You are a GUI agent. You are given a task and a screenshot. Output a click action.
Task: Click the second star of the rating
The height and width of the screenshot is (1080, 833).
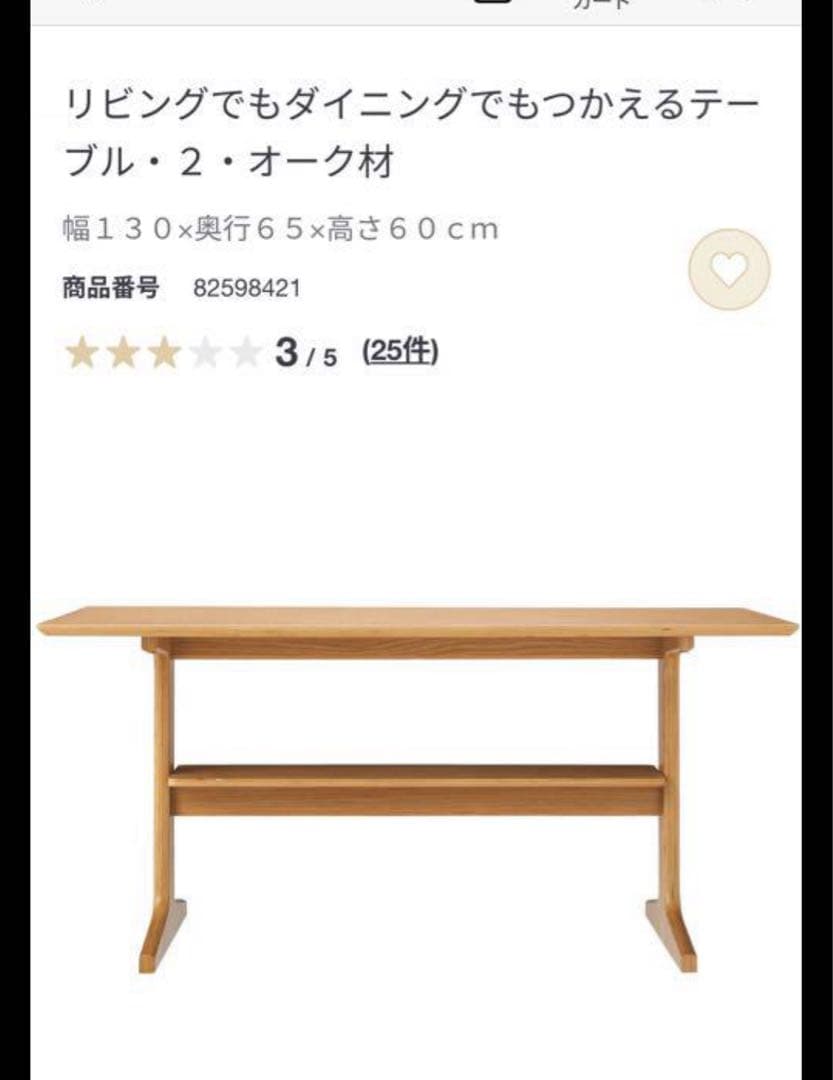click(x=121, y=353)
